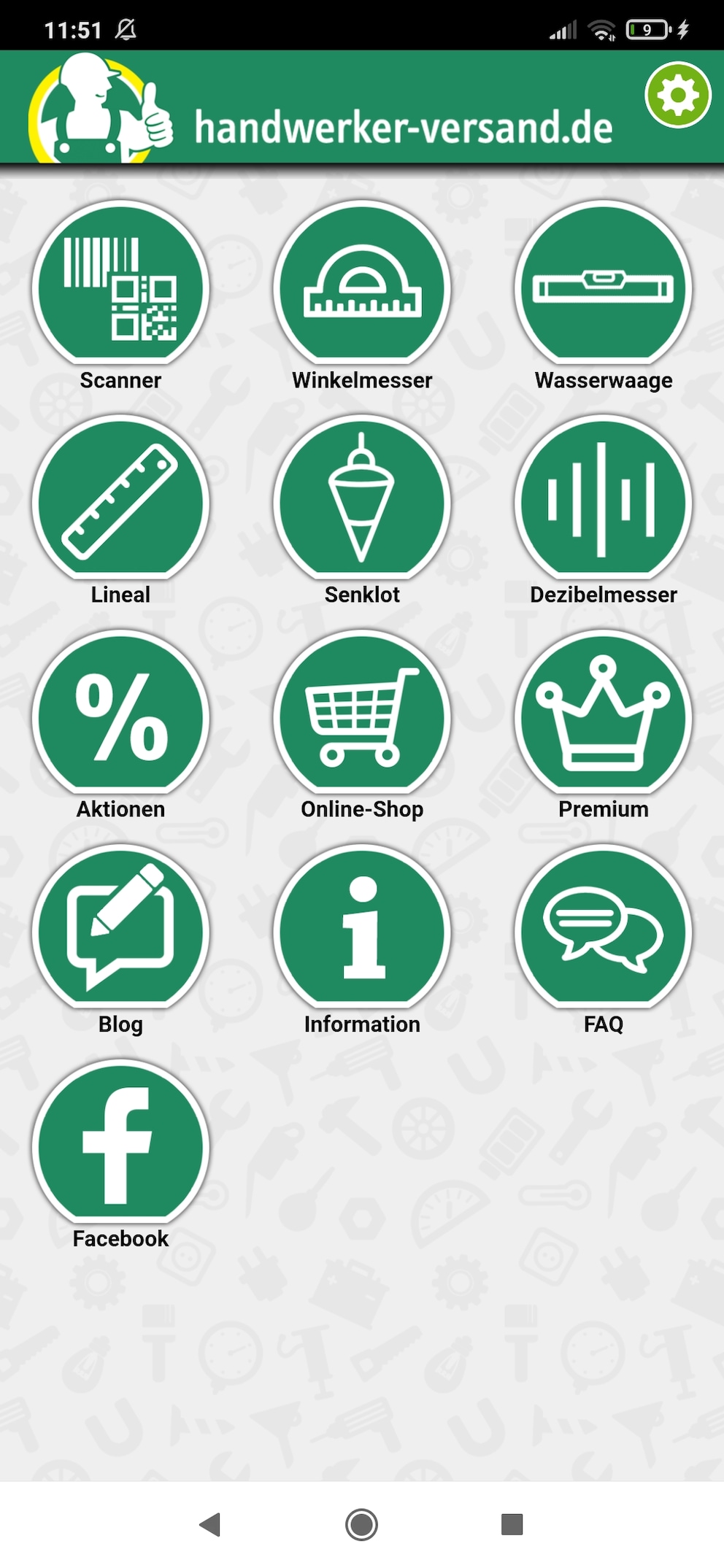
Task: Start the Wasserwaage level tool
Action: coord(603,287)
